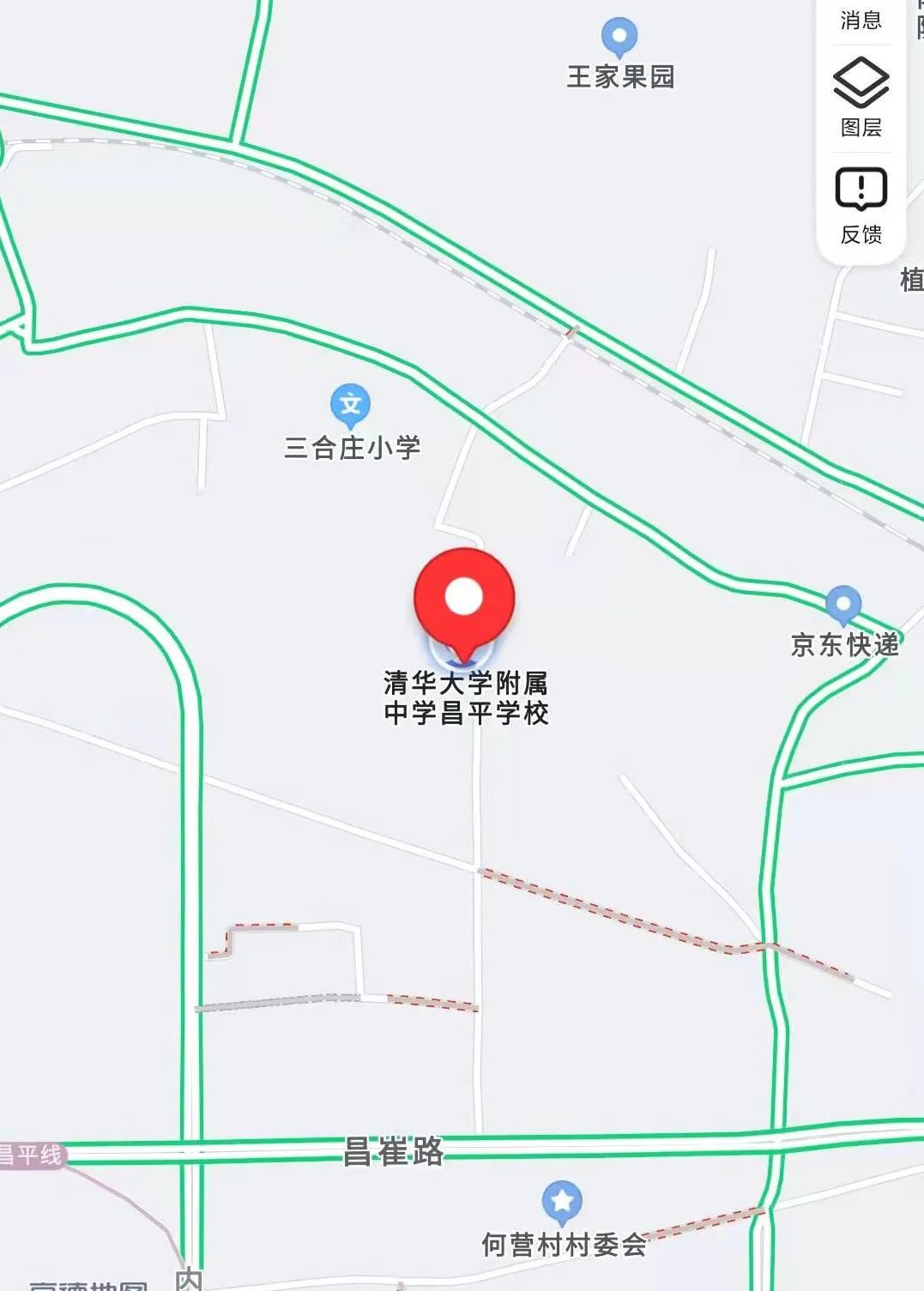Click the 三合庄小学 school marker icon

(350, 405)
